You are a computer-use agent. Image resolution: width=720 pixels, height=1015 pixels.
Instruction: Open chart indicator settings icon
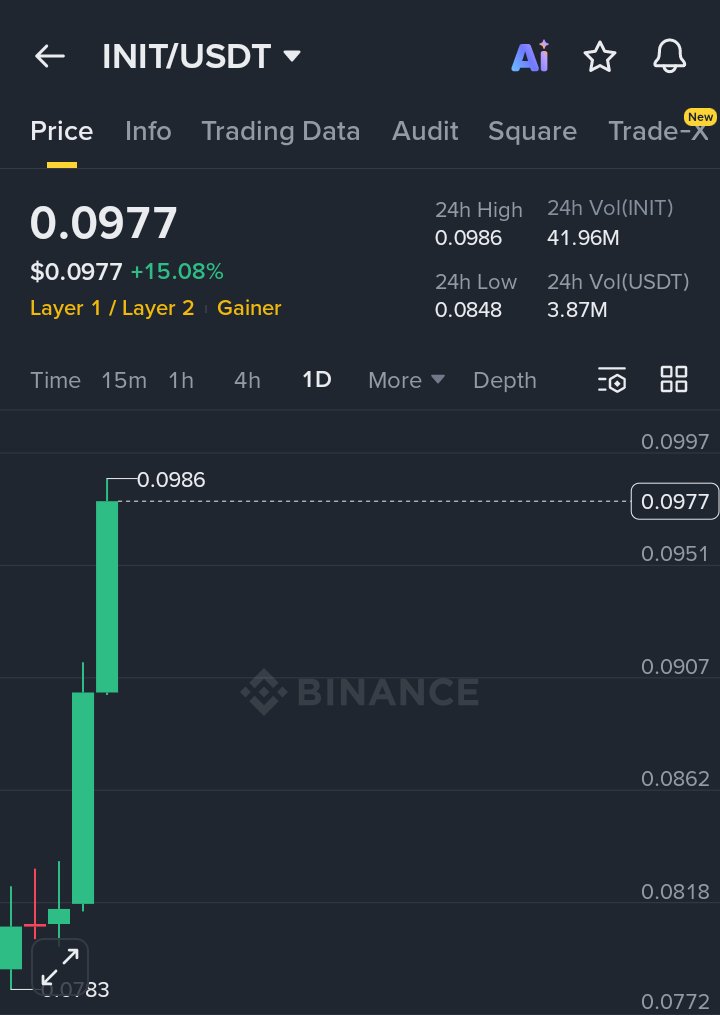pyautogui.click(x=612, y=380)
